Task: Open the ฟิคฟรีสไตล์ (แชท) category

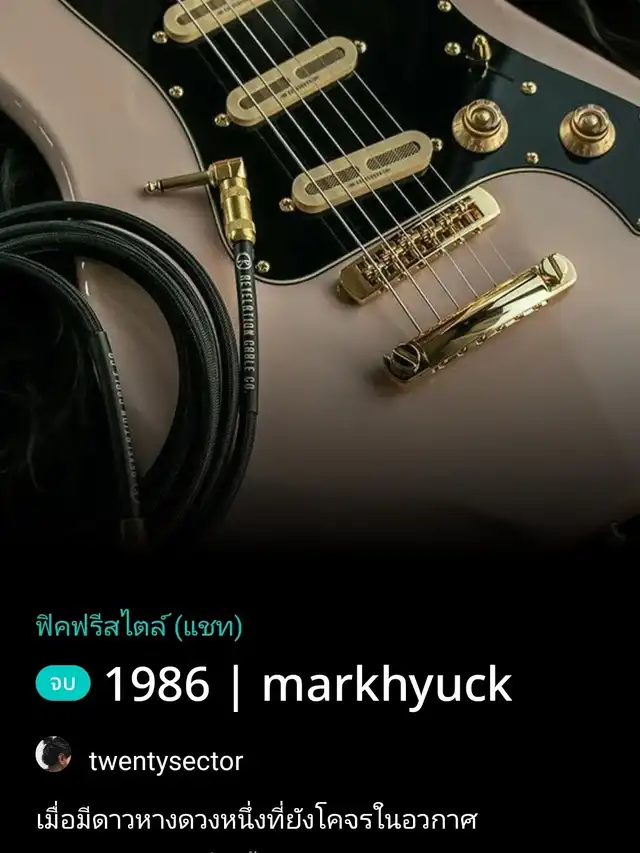Action: pyautogui.click(x=139, y=627)
